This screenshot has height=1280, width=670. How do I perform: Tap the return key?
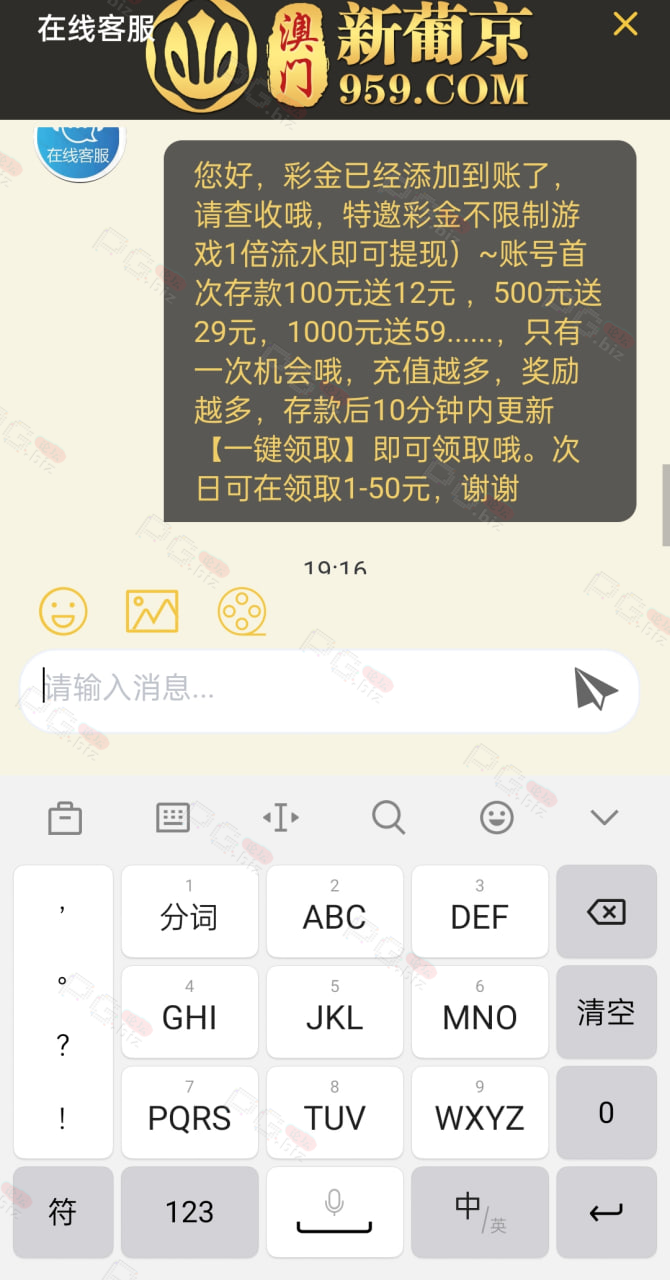pos(606,1212)
